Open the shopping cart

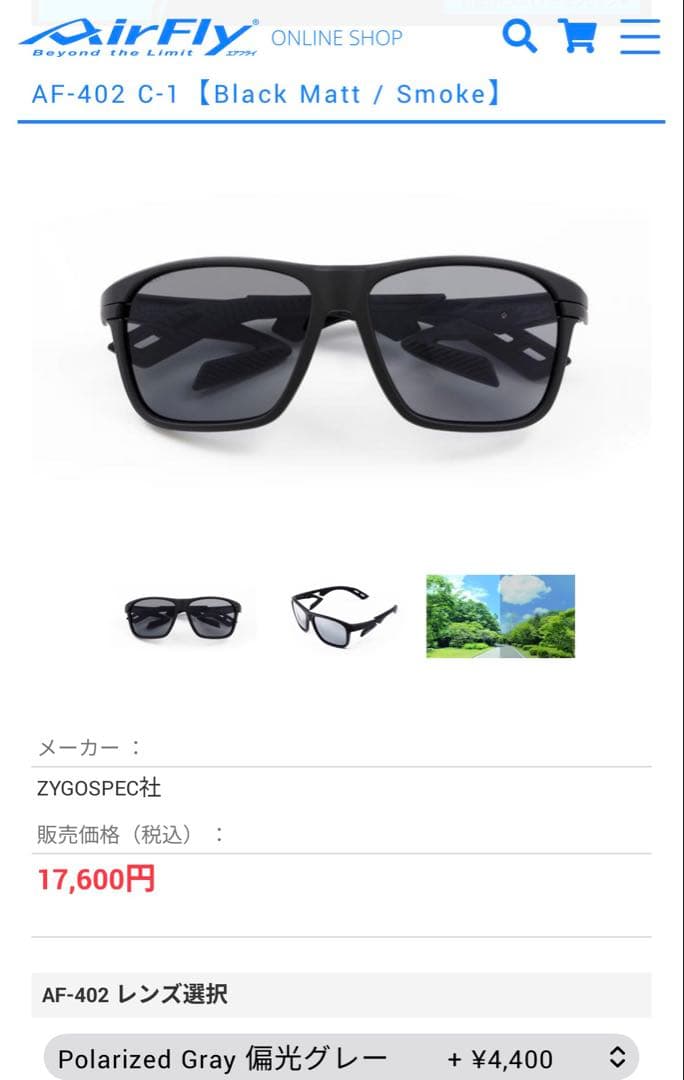[x=577, y=36]
